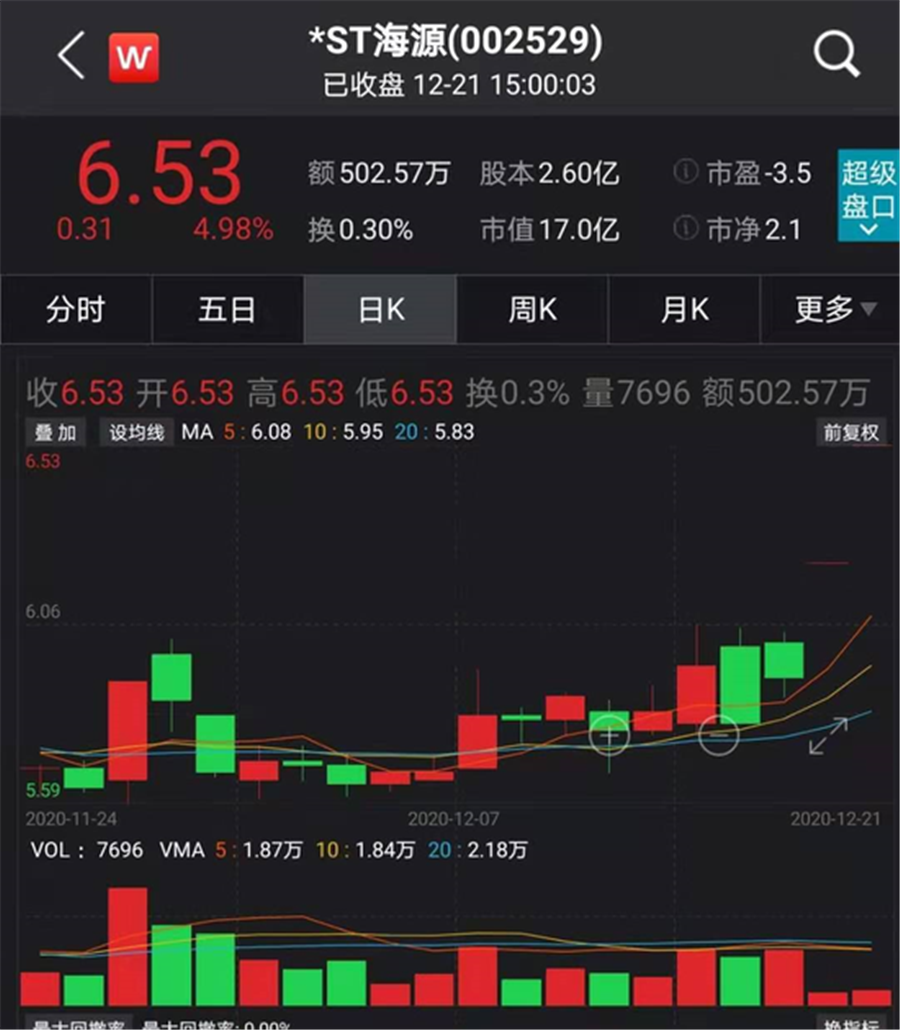The width and height of the screenshot is (900, 1030).
Task: Go back using the top-left arrow
Action: (71, 57)
